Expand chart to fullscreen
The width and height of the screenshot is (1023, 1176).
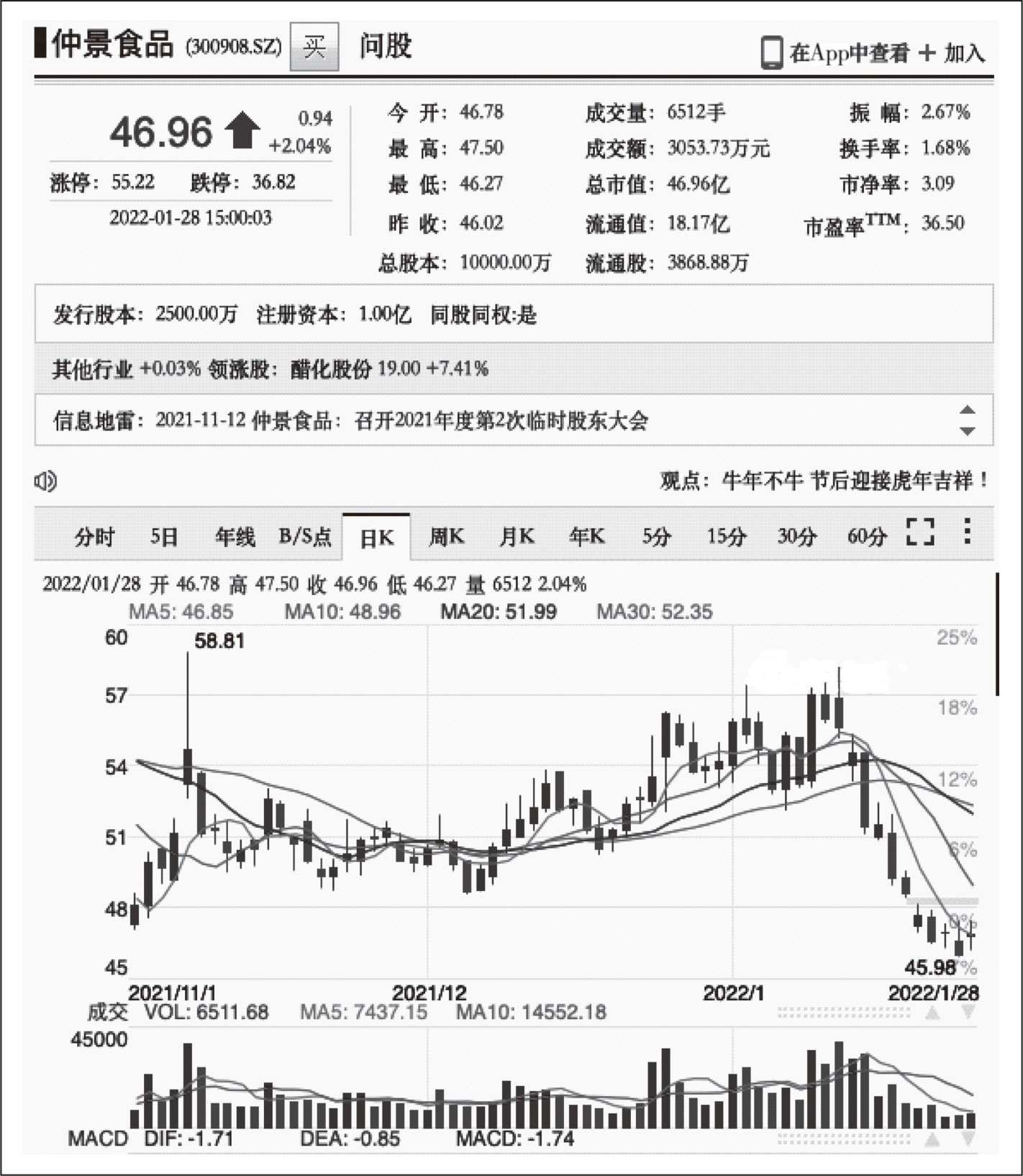[920, 532]
